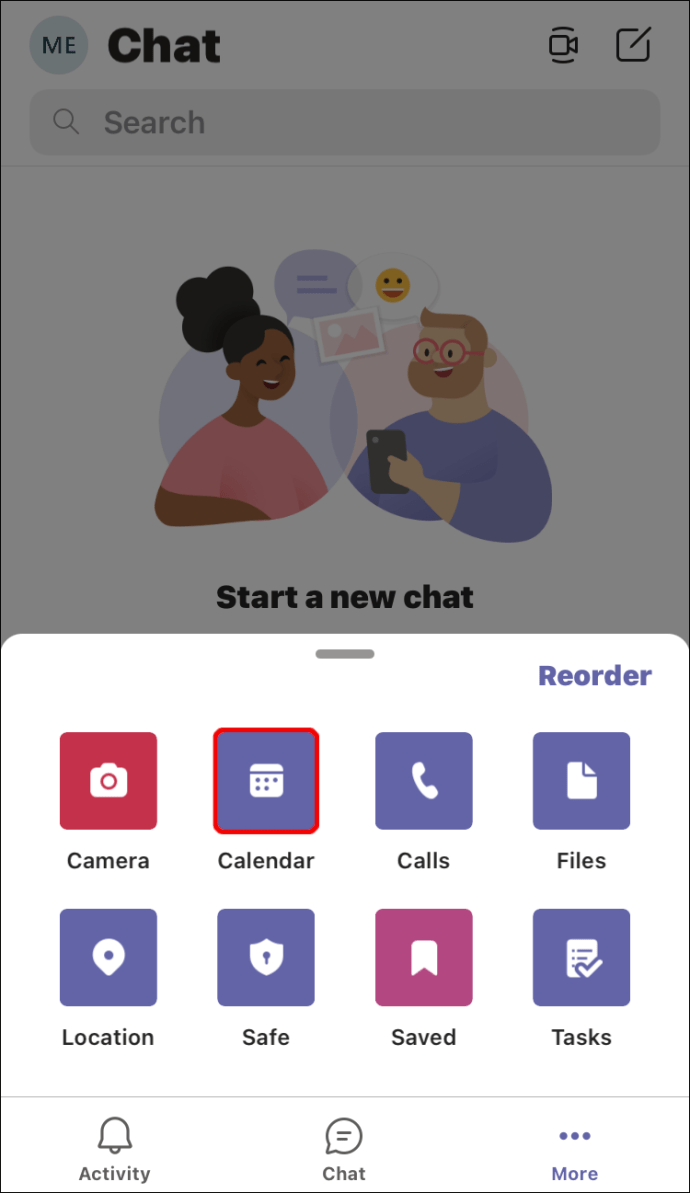Tap Reorder to rearrange tiles
This screenshot has height=1193, width=690.
click(594, 676)
